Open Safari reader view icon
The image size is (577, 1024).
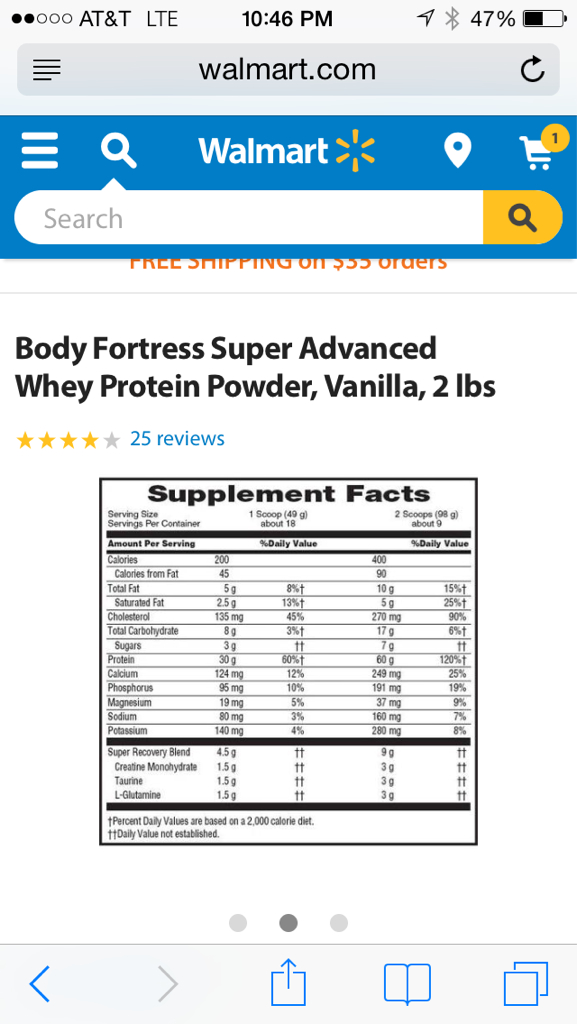coord(46,69)
